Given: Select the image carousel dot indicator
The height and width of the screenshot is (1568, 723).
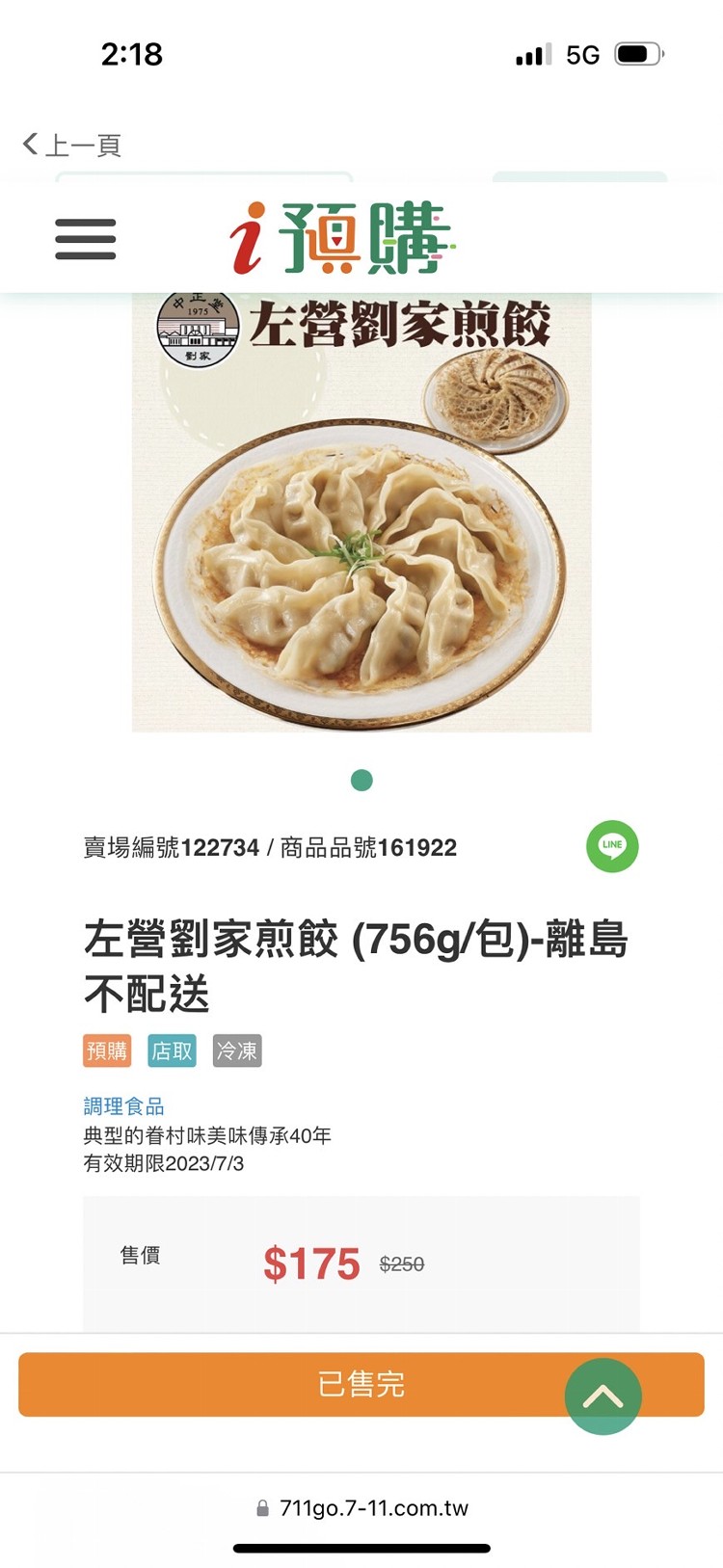Looking at the screenshot, I should [x=361, y=780].
